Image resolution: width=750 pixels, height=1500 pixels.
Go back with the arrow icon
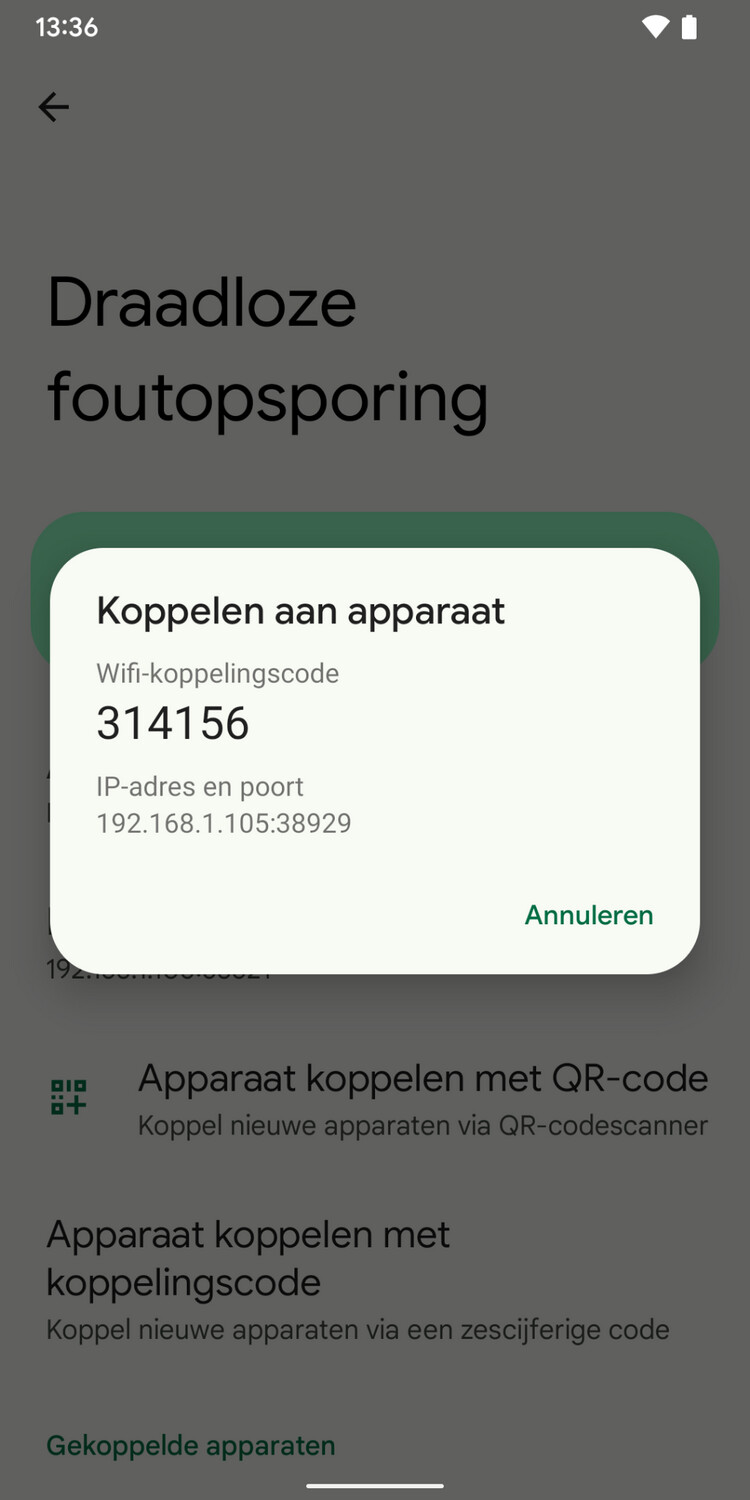coord(54,107)
